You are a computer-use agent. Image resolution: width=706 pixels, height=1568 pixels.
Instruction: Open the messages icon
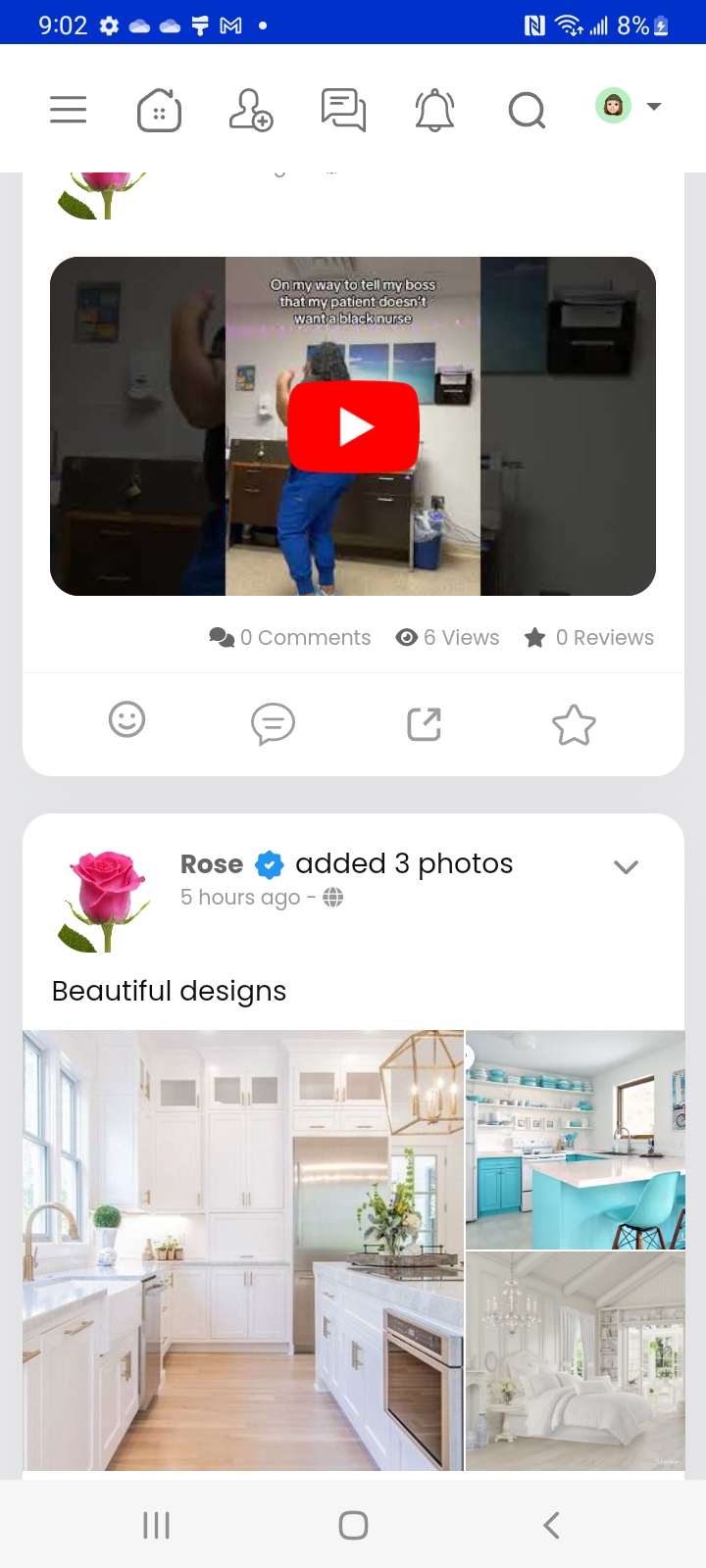(343, 110)
